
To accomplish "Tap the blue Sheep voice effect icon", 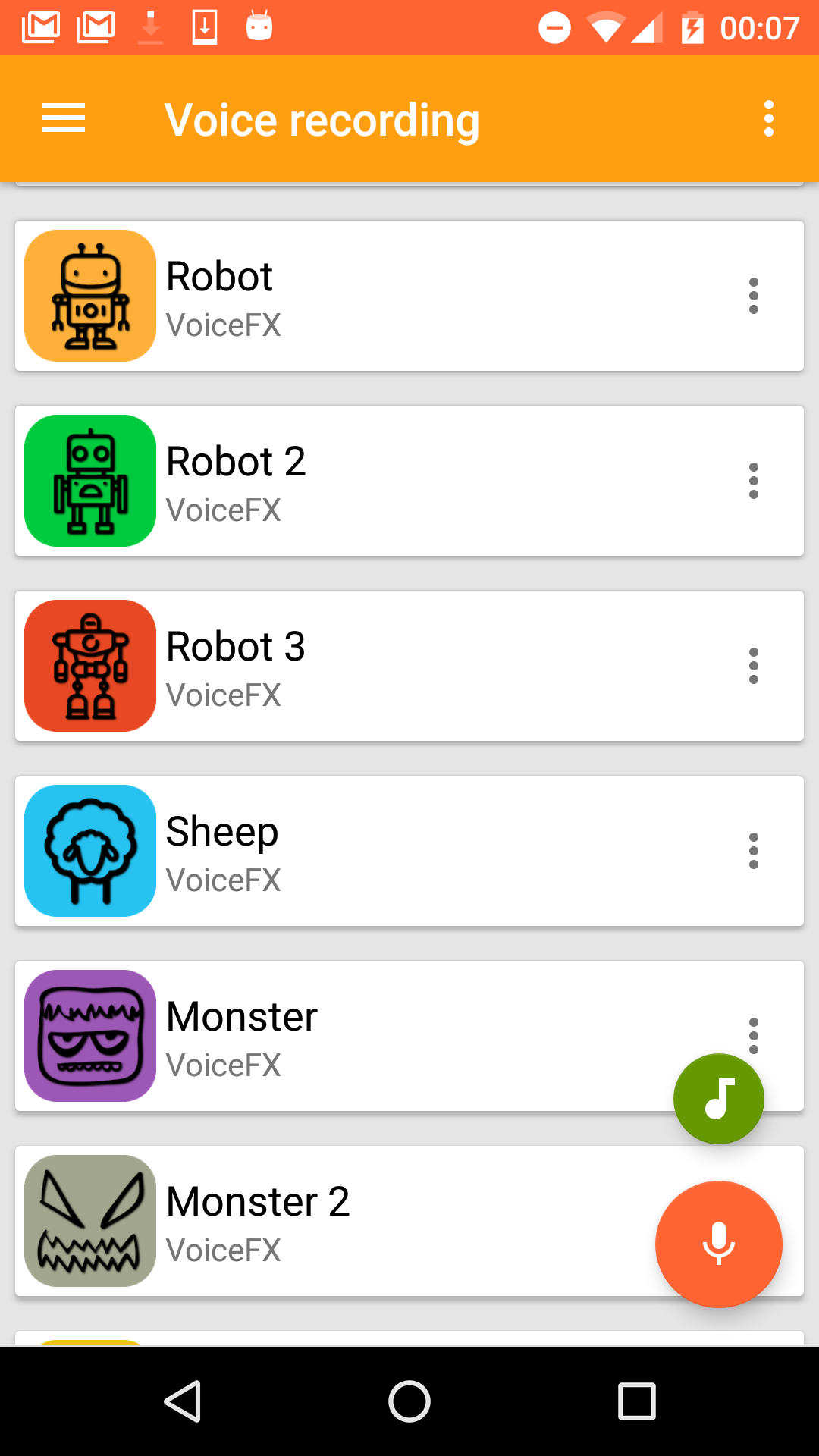I will pos(89,851).
